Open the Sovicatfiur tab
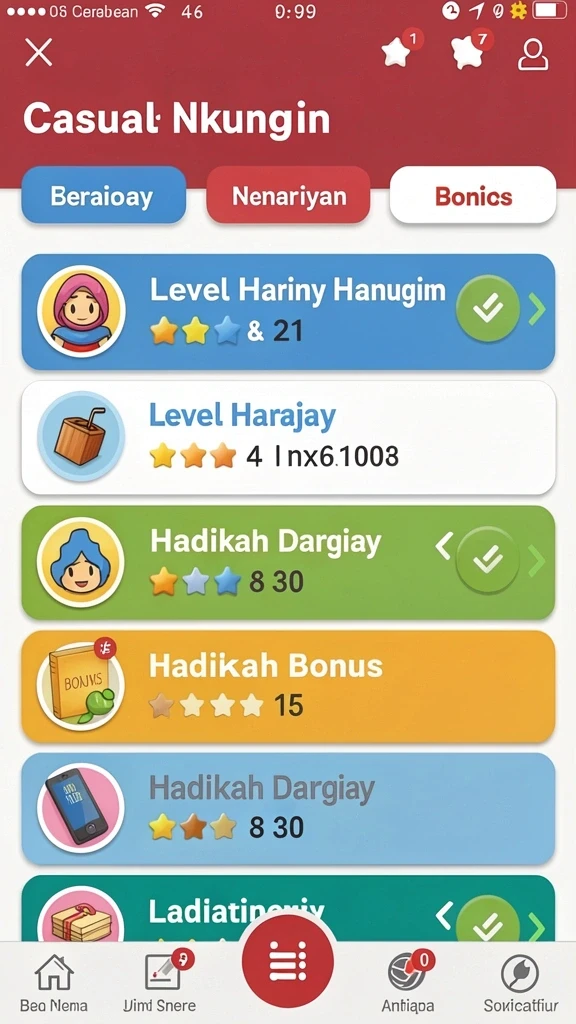Viewport: 576px width, 1024px height. (519, 984)
